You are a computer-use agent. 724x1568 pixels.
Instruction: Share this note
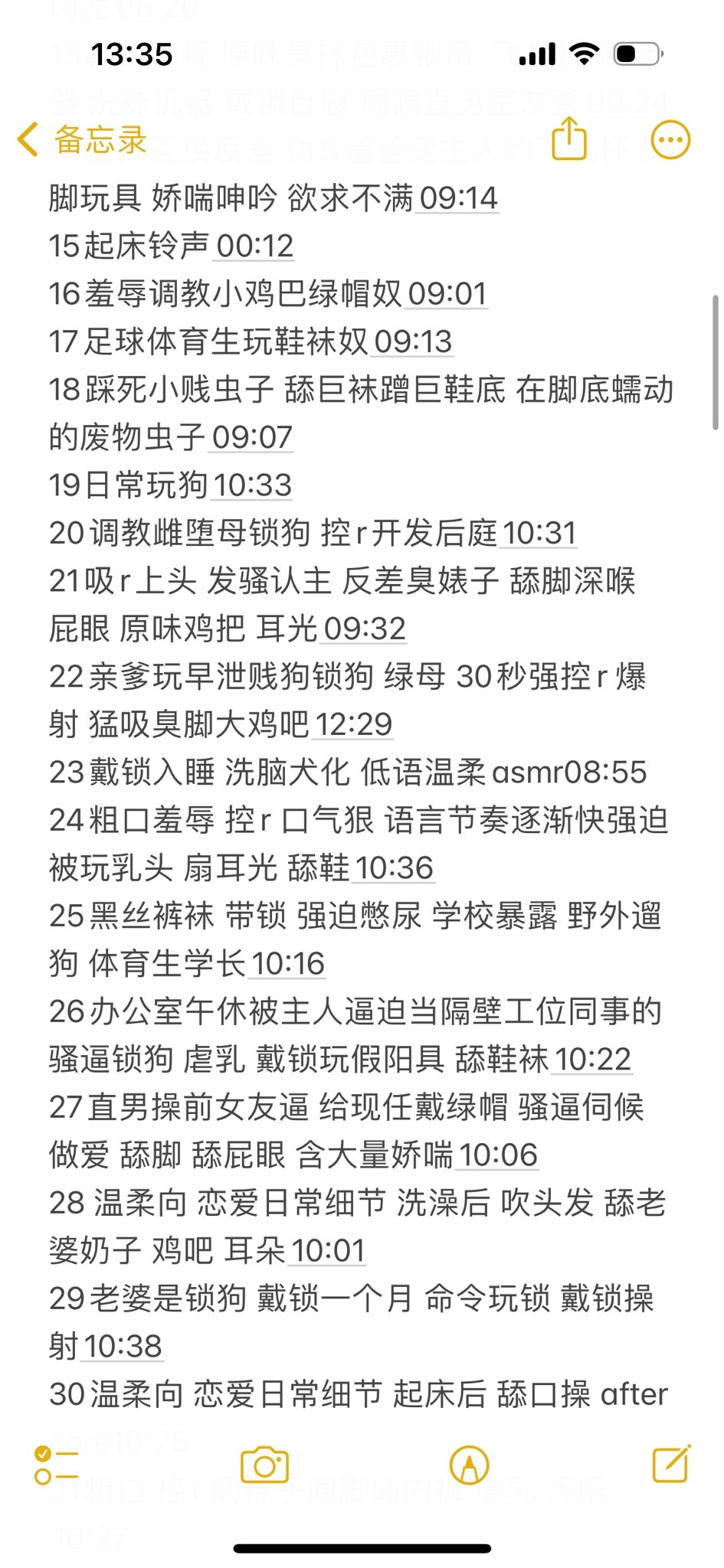[x=568, y=139]
